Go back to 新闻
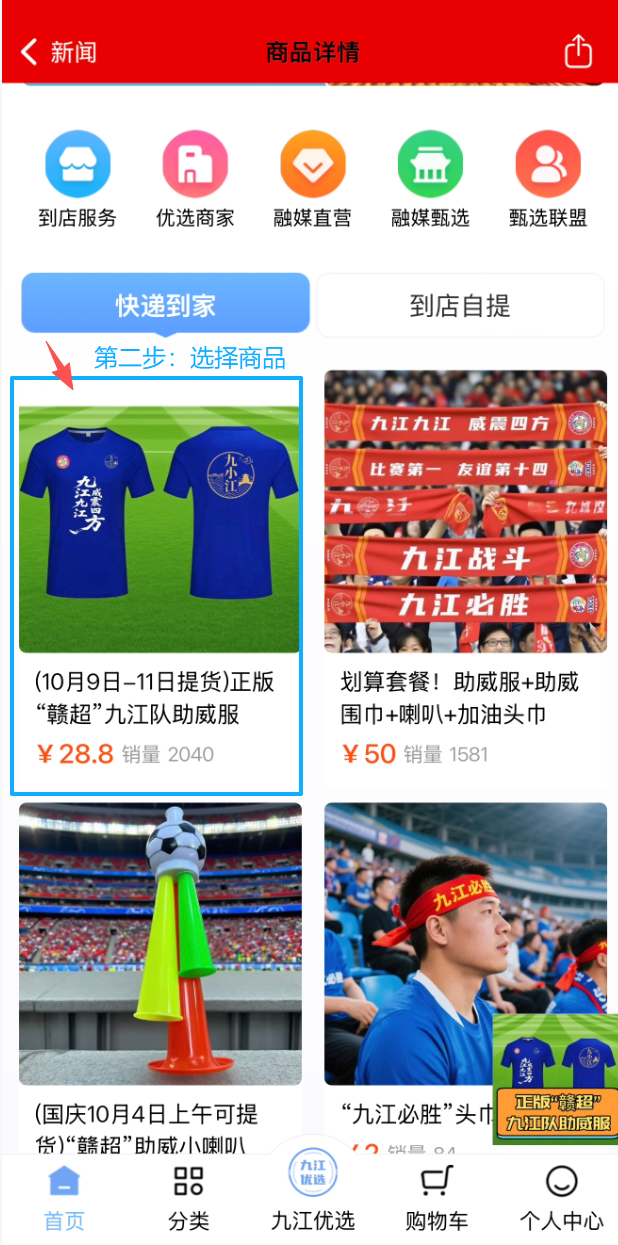Viewport: 618px width, 1245px height. pyautogui.click(x=58, y=52)
